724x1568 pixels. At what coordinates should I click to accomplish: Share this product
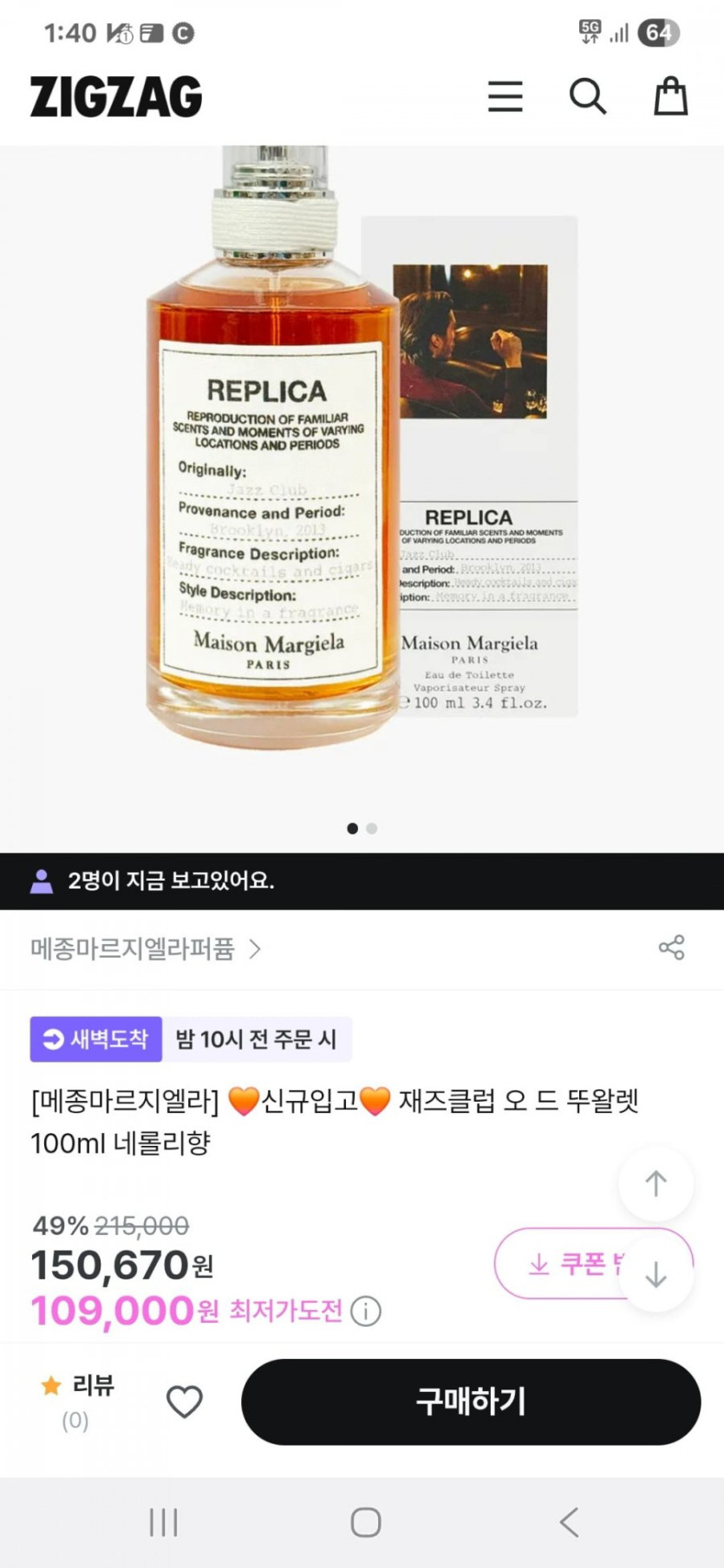tap(671, 947)
